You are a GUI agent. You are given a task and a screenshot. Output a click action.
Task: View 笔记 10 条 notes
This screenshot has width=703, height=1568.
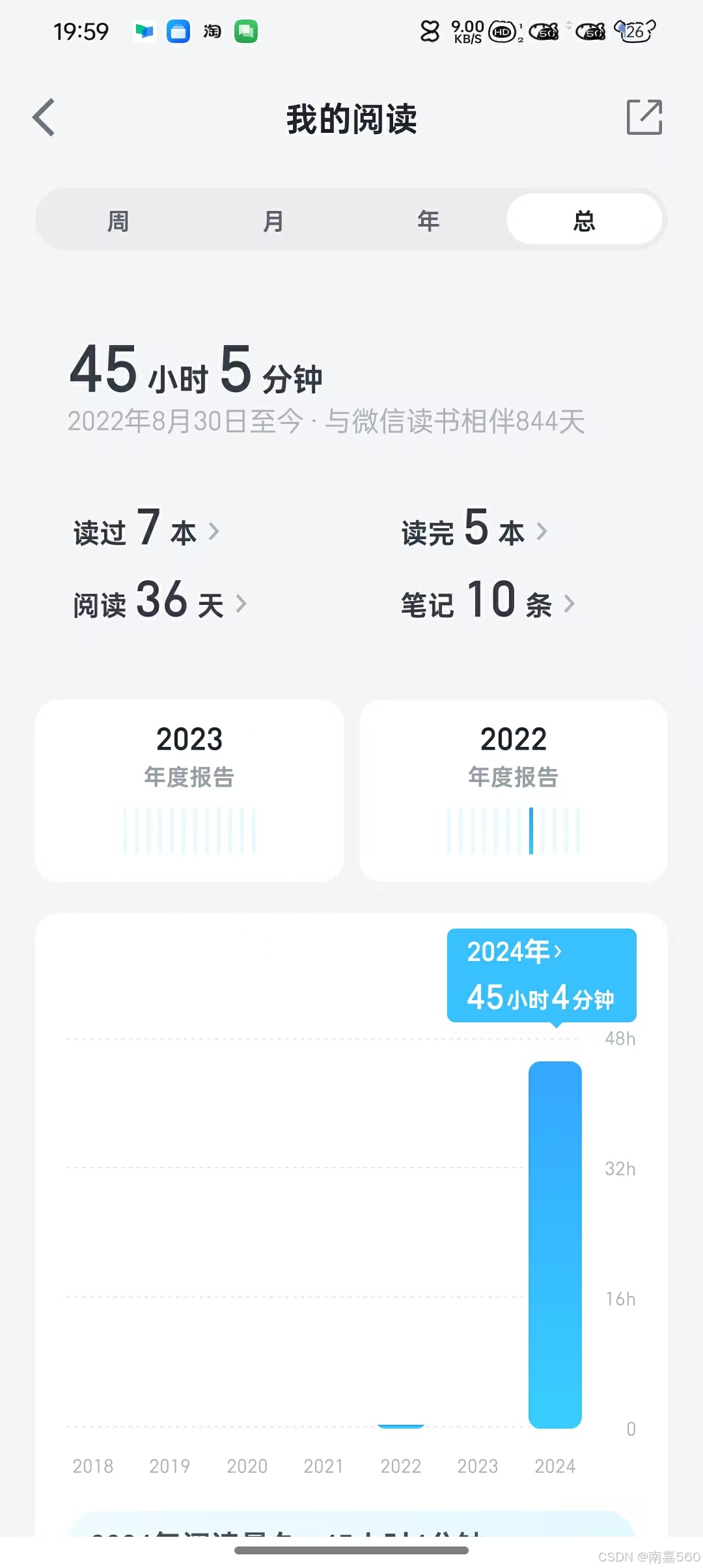[488, 602]
